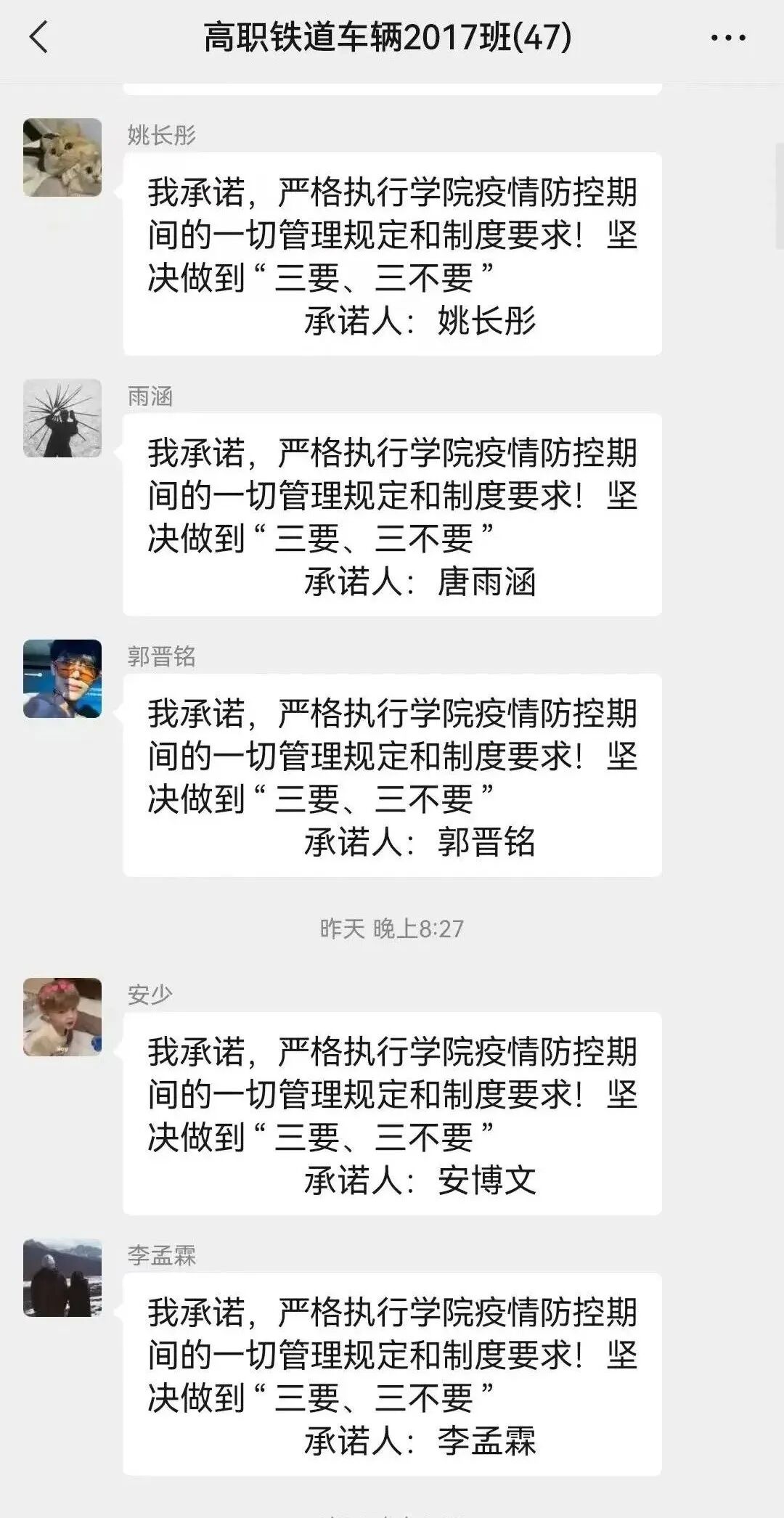Open the three-dot chat info menu
Screen dimensions: 784x1518
point(728,38)
